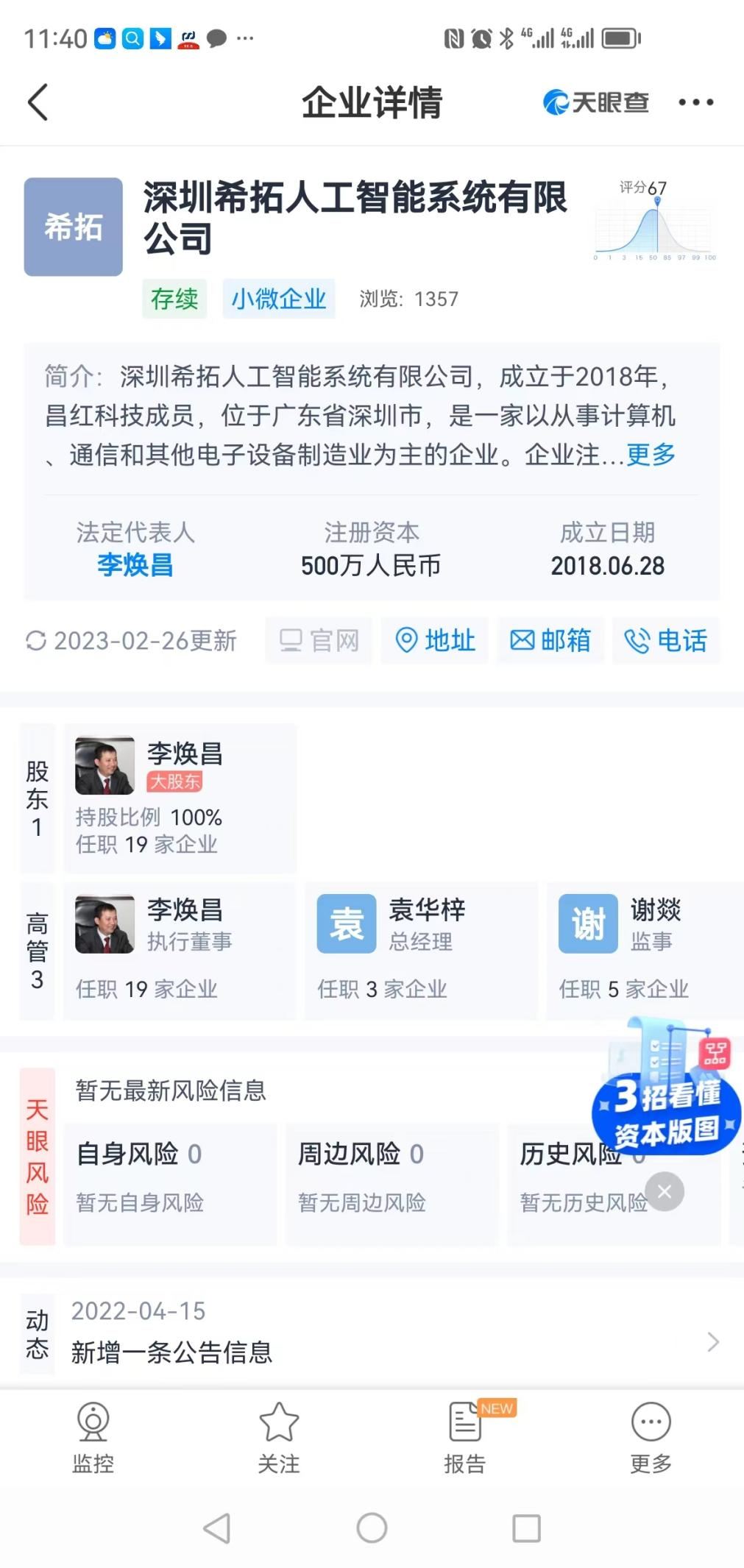Tap the 小微企业 label
The height and width of the screenshot is (1568, 744).
(x=280, y=299)
